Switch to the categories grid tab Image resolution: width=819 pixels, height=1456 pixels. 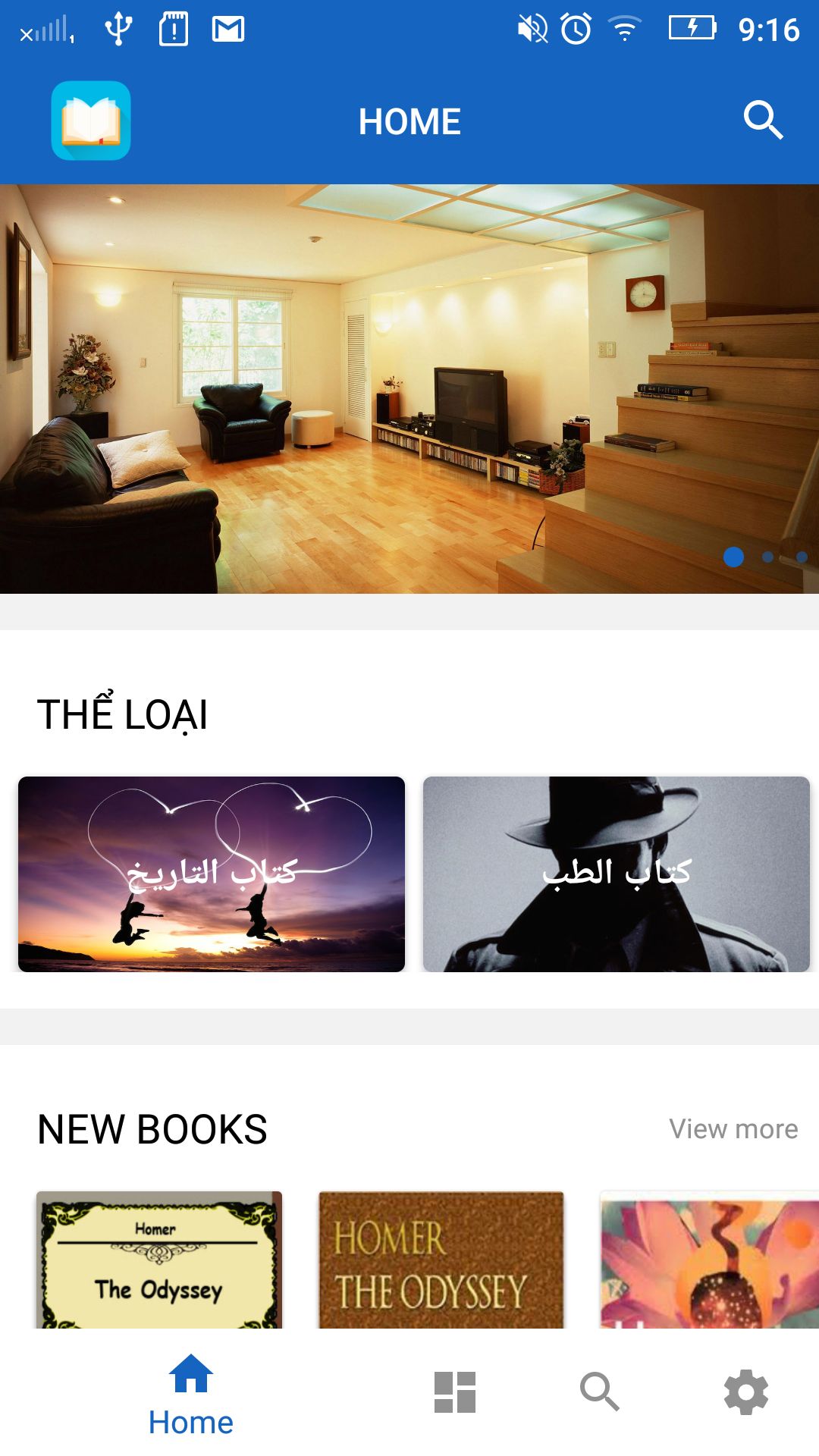(455, 1392)
